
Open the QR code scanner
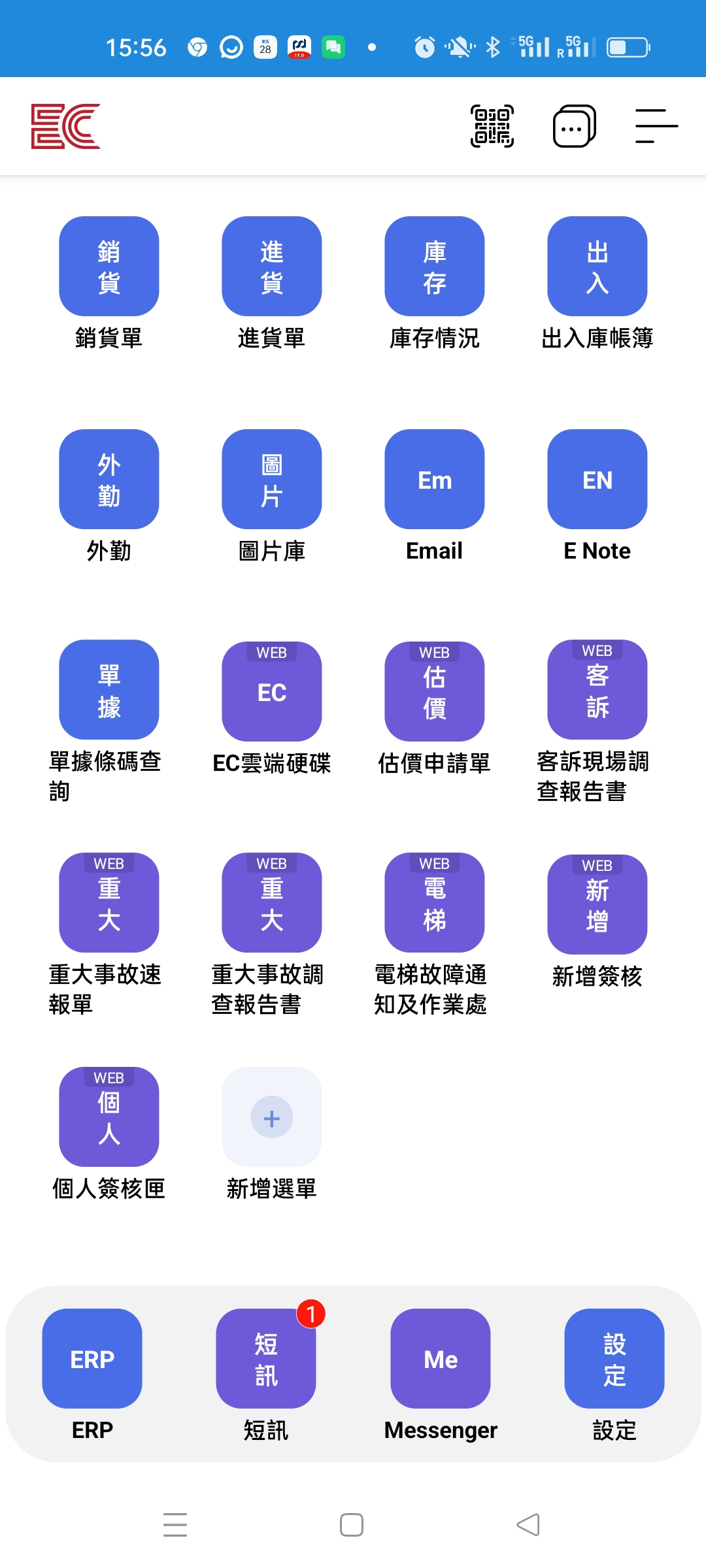click(492, 126)
